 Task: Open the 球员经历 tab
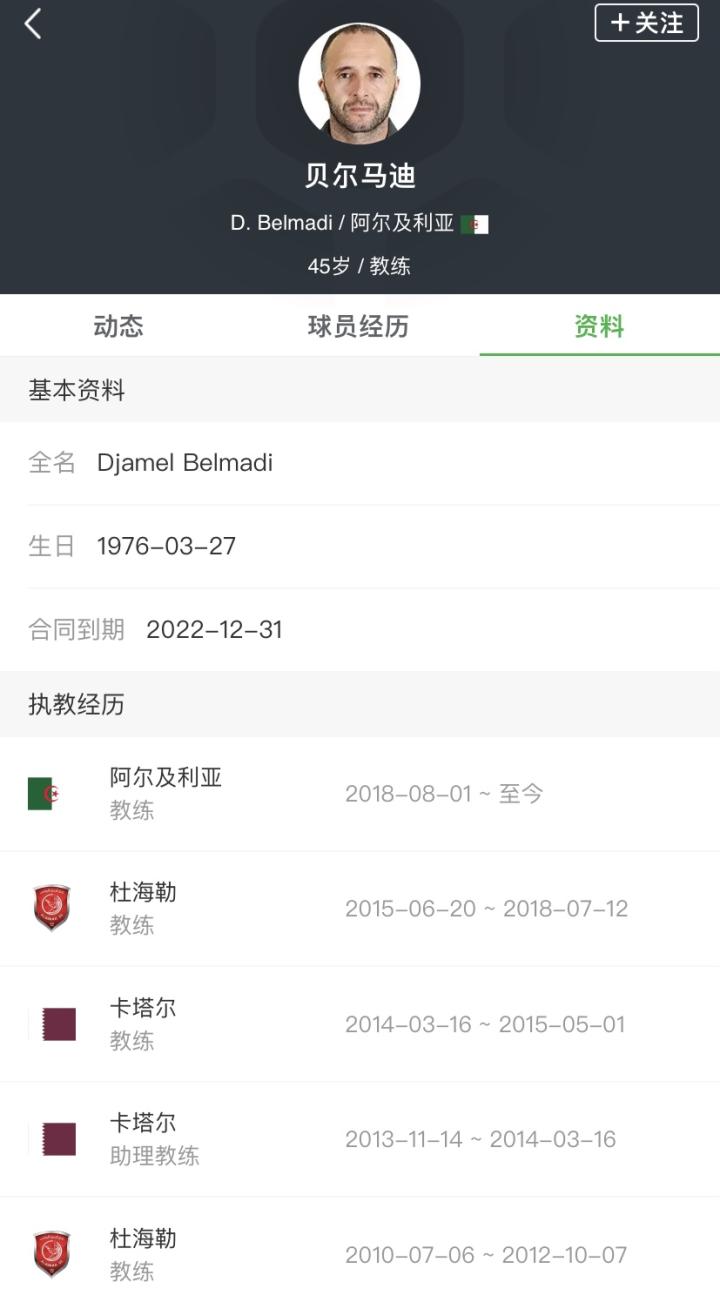(358, 326)
